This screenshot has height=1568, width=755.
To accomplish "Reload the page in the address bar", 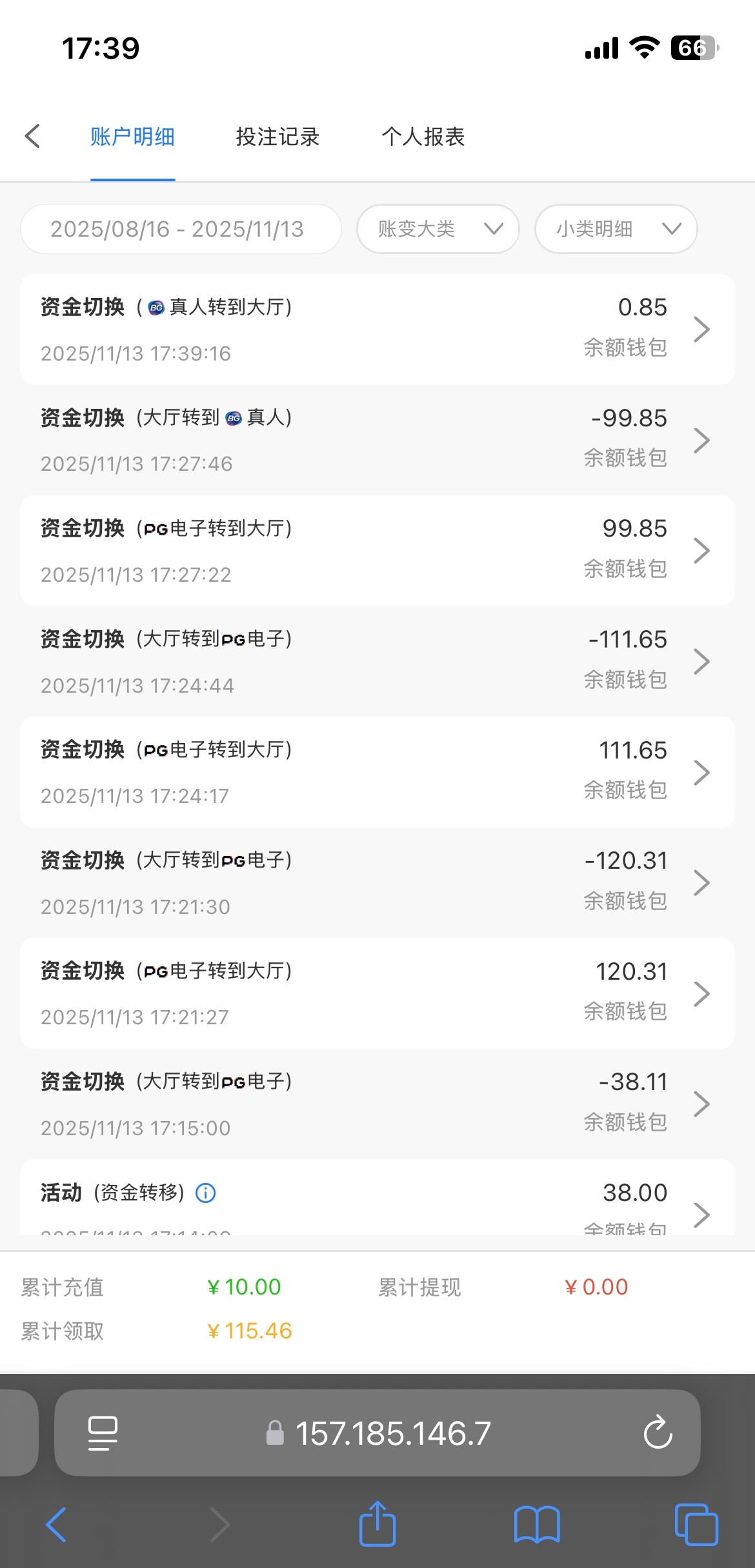I will point(658,1433).
